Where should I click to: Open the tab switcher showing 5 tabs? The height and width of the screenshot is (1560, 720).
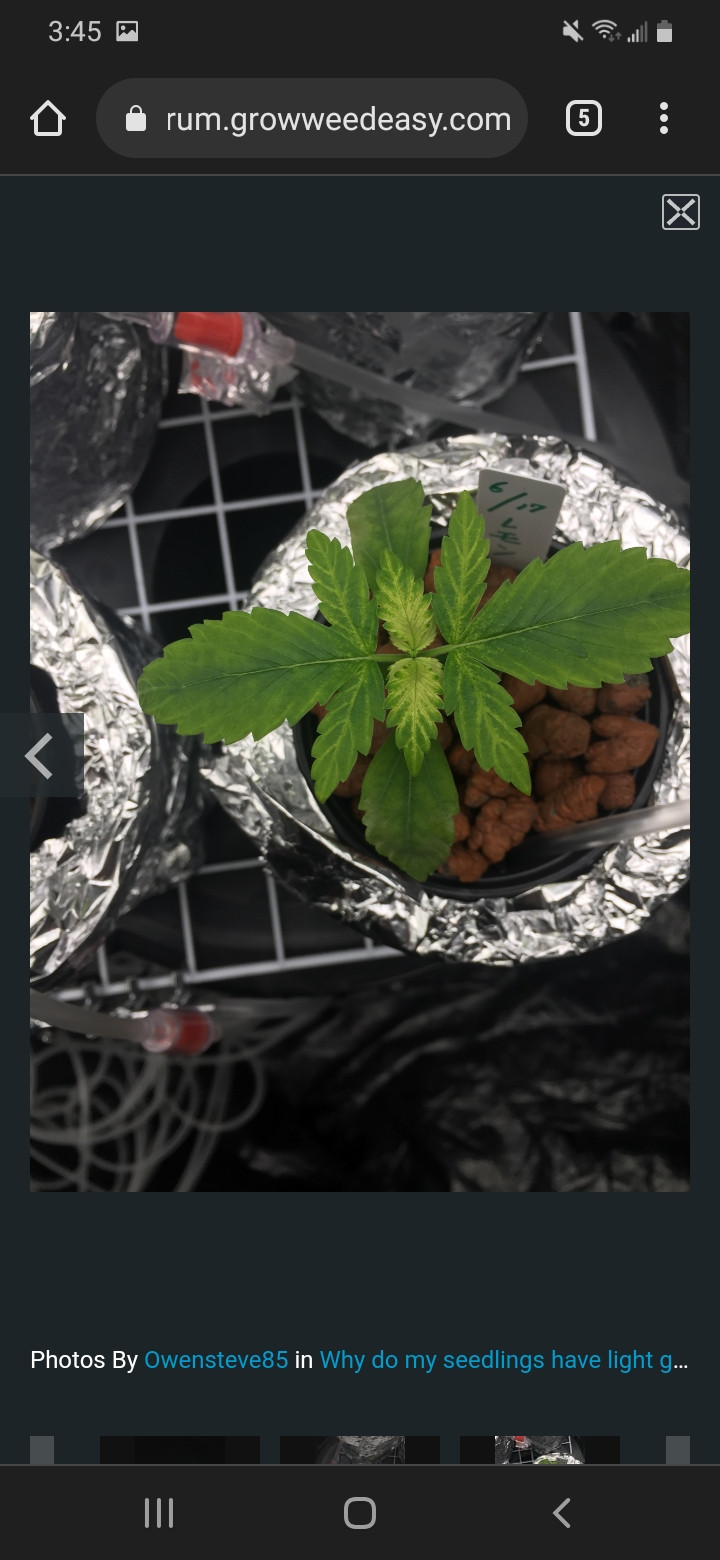(584, 120)
